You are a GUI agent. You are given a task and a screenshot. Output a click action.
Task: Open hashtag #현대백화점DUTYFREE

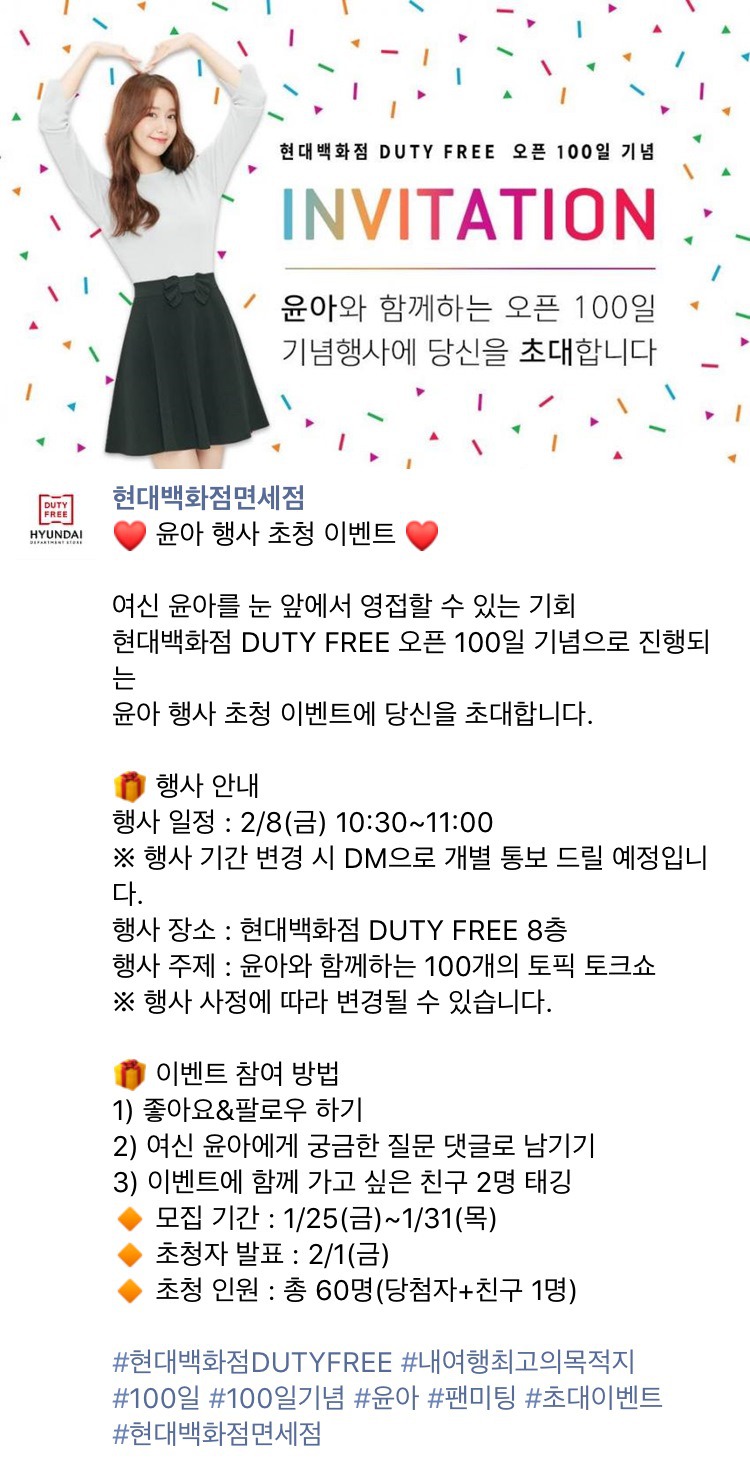point(251,1361)
